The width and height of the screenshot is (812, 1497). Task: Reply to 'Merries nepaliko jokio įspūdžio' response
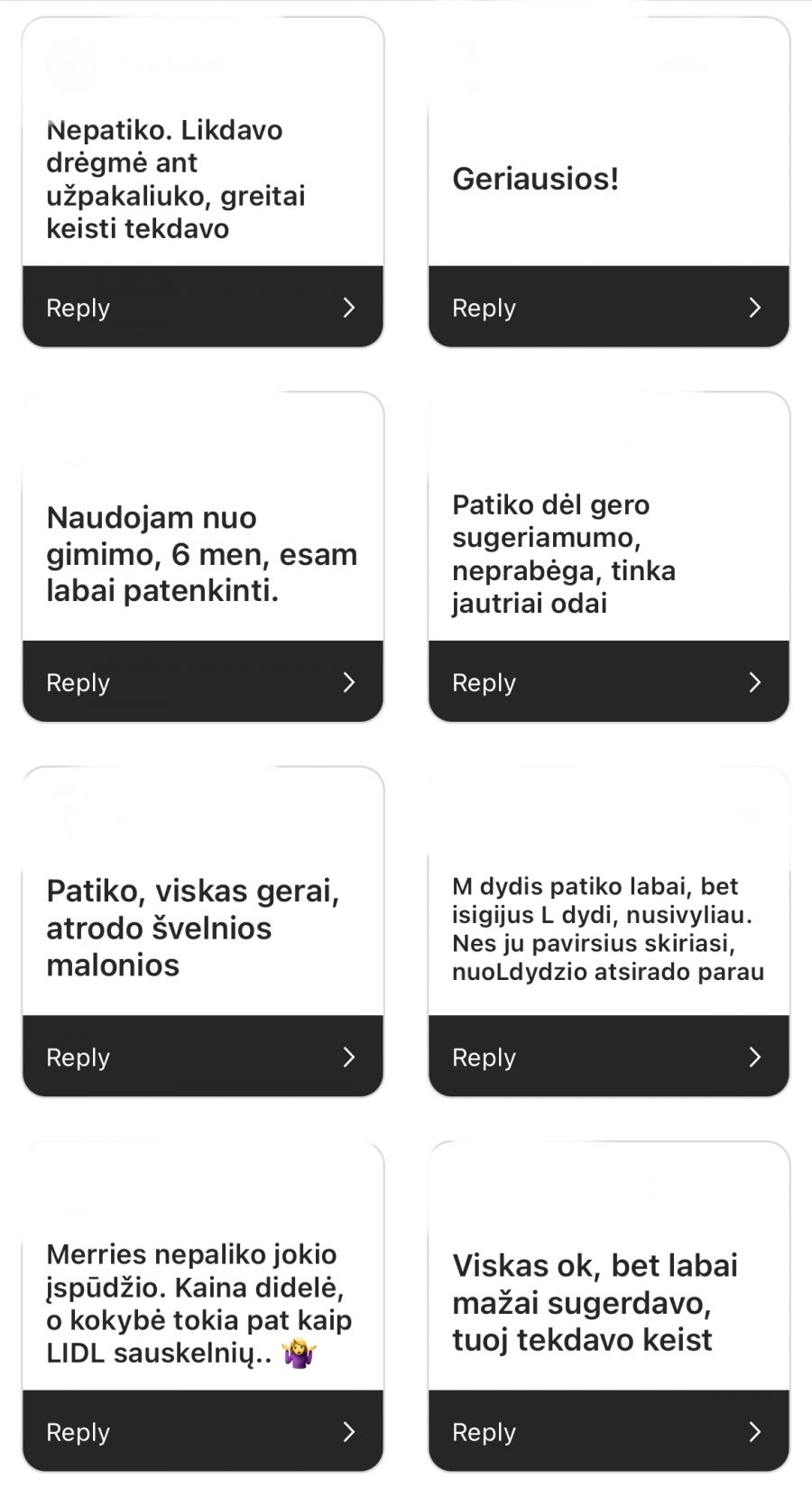[x=202, y=1431]
